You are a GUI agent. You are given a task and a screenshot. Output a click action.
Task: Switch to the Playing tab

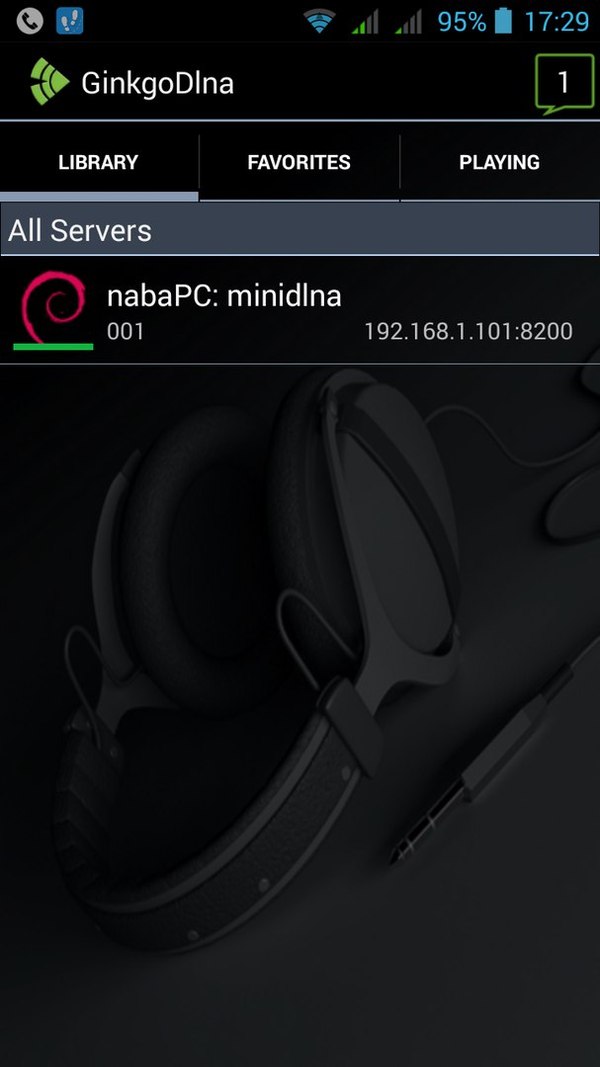coord(499,162)
